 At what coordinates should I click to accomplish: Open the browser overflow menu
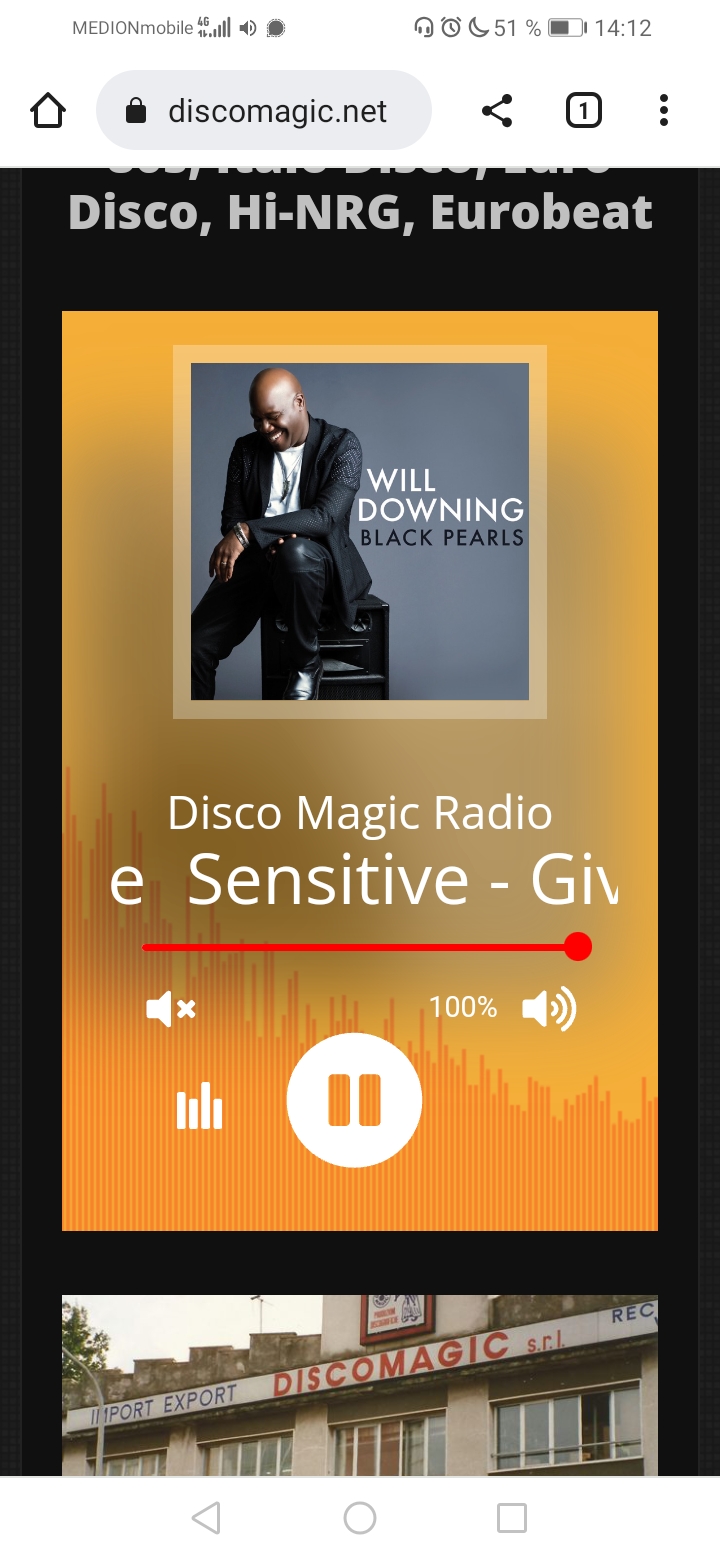[x=664, y=111]
